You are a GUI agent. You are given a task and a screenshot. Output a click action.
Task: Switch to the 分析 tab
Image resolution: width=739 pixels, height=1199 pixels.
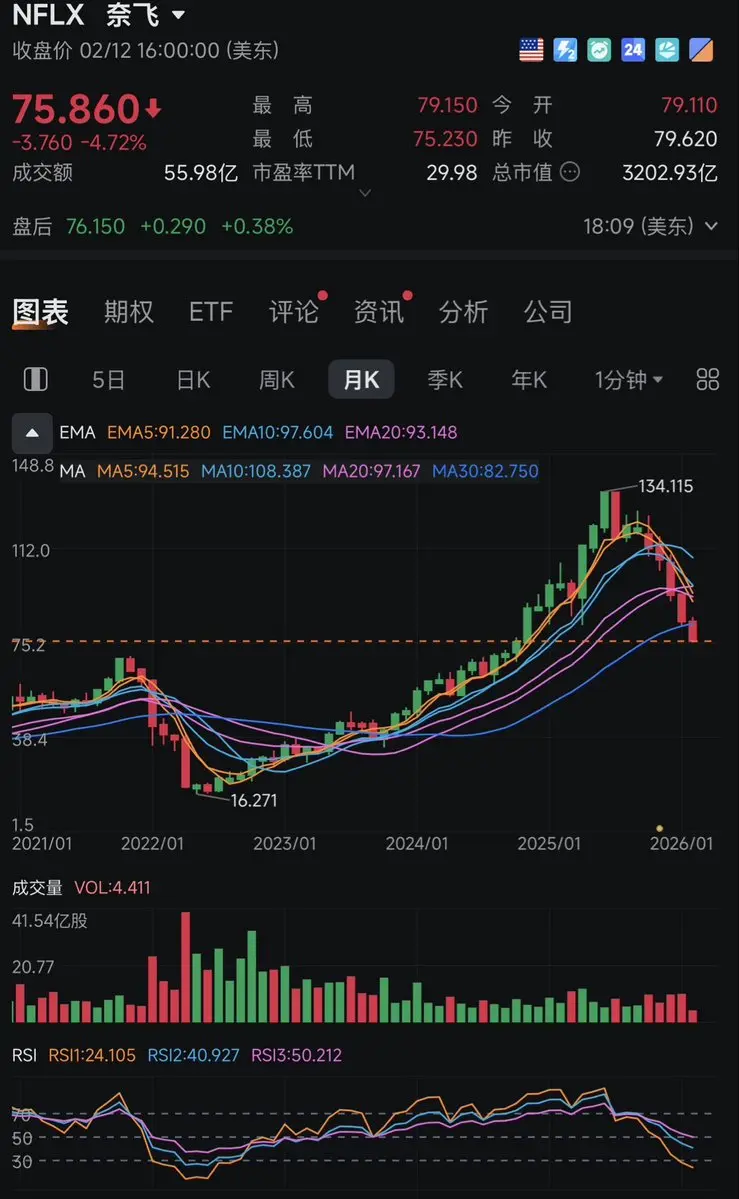pyautogui.click(x=463, y=312)
